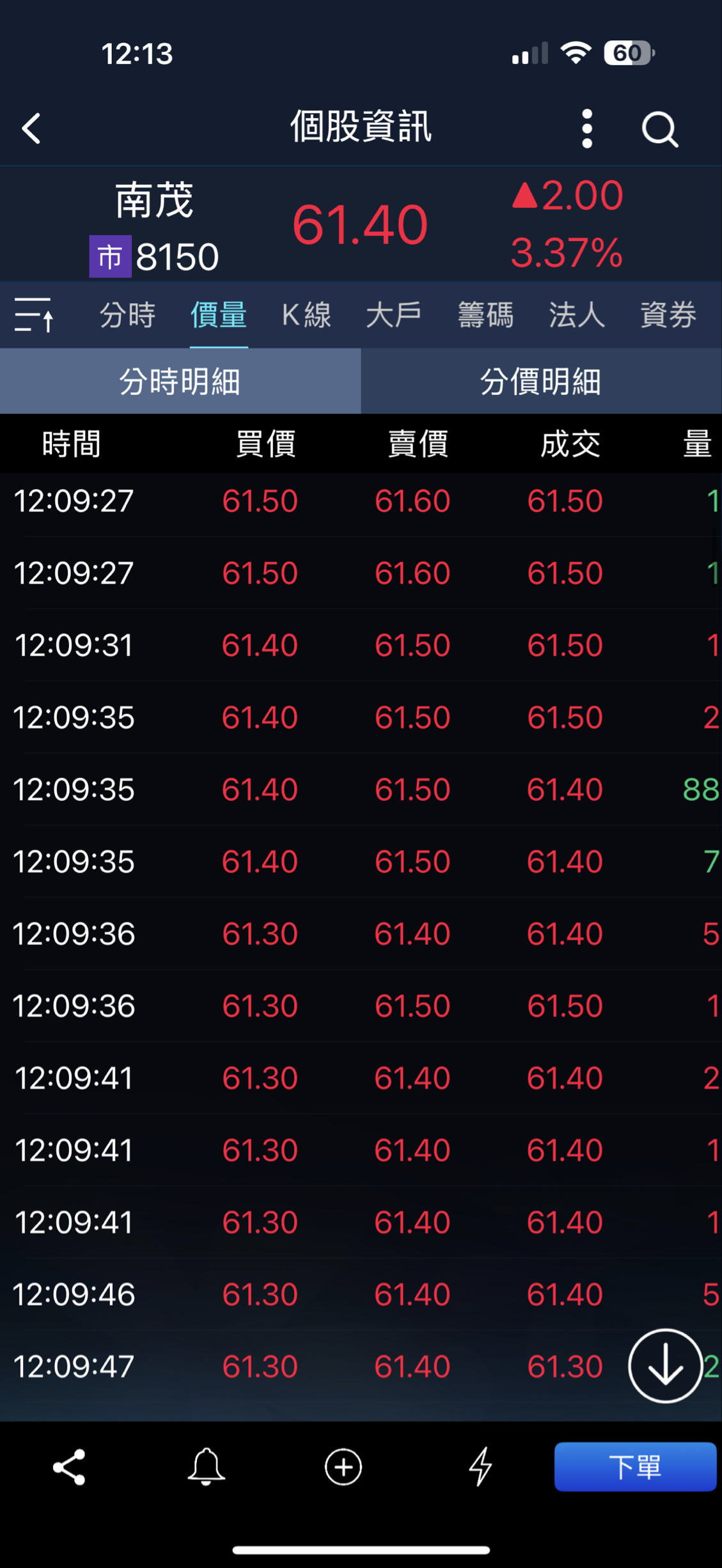This screenshot has height=1568, width=722.
Task: Share this stock page
Action: click(x=69, y=1466)
